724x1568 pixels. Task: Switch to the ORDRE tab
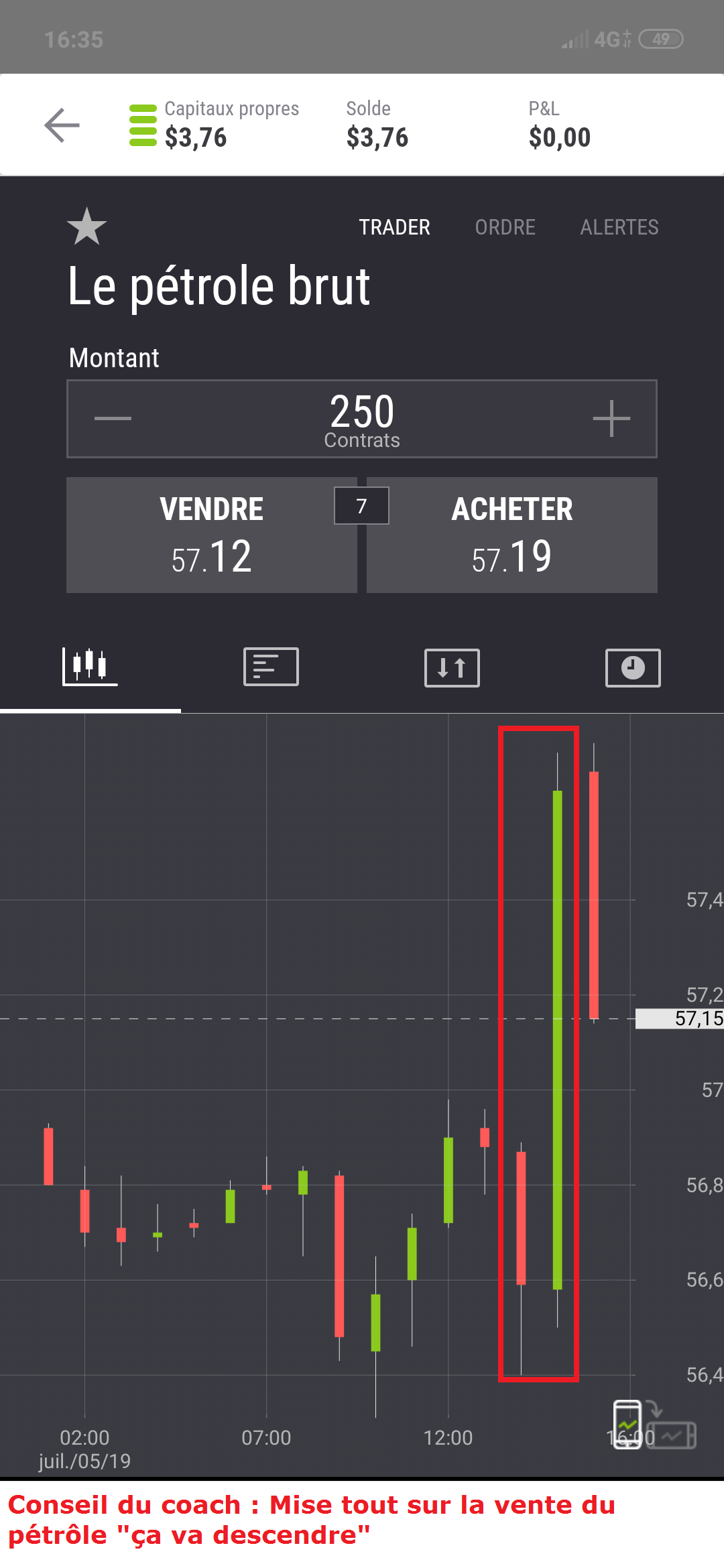click(x=505, y=227)
